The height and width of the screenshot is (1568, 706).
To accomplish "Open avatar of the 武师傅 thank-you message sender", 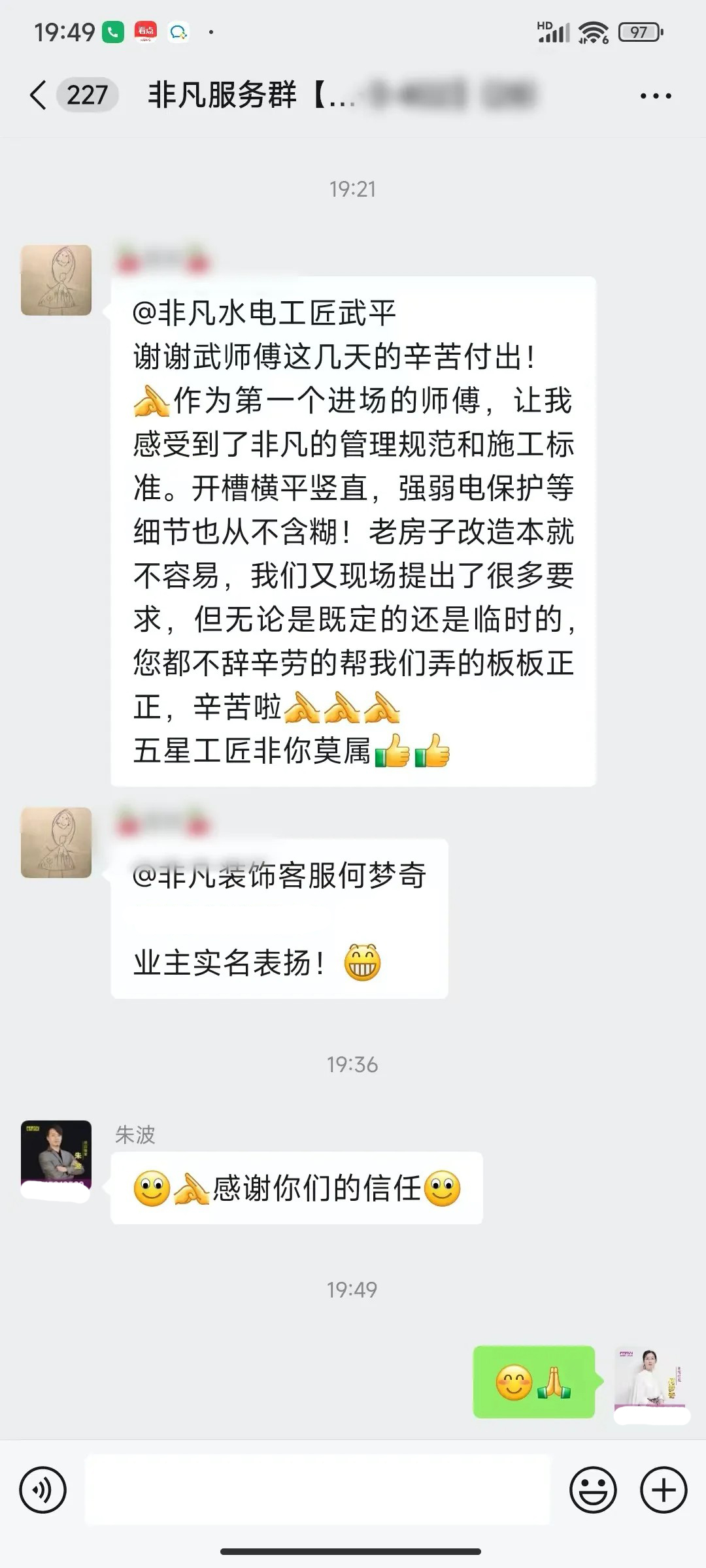I will (x=56, y=280).
